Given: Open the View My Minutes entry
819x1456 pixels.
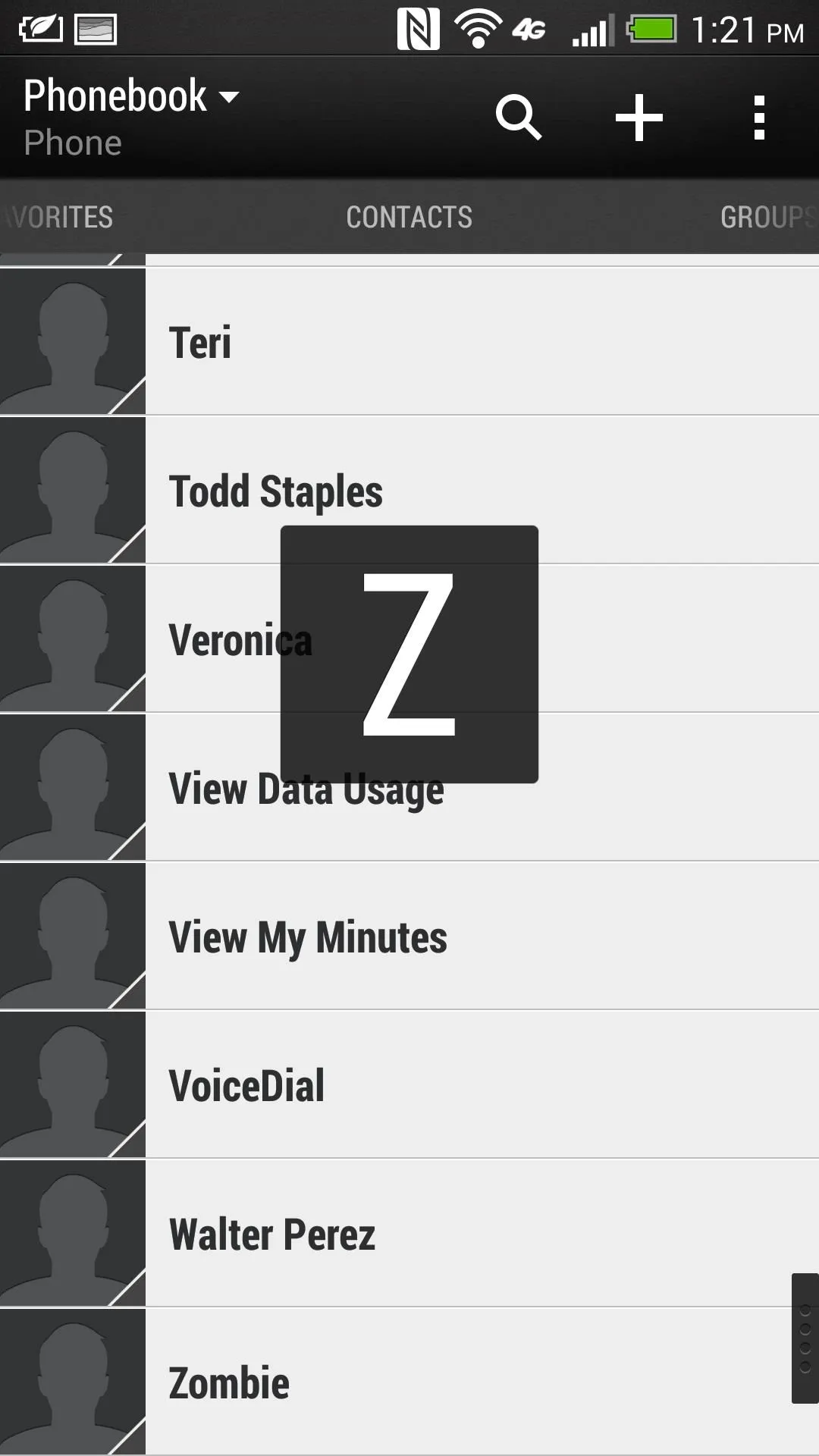Looking at the screenshot, I should (x=482, y=936).
